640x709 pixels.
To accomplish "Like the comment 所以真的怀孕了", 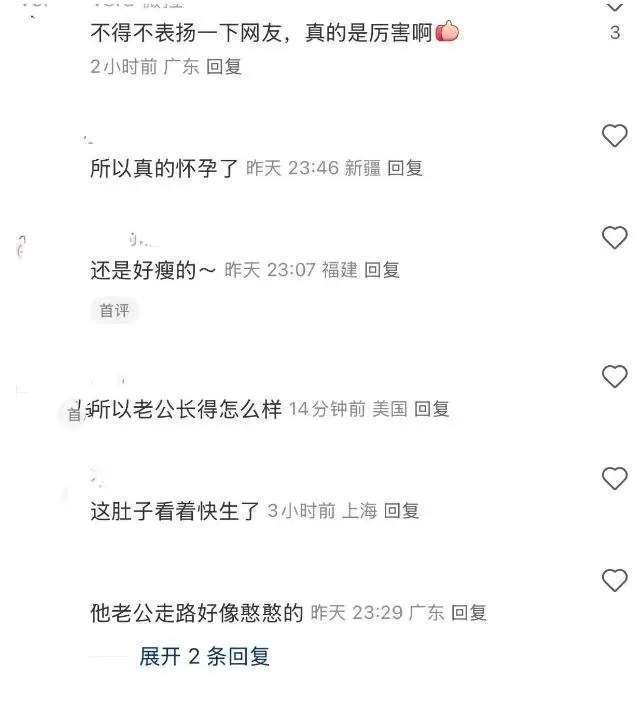I will pos(614,136).
